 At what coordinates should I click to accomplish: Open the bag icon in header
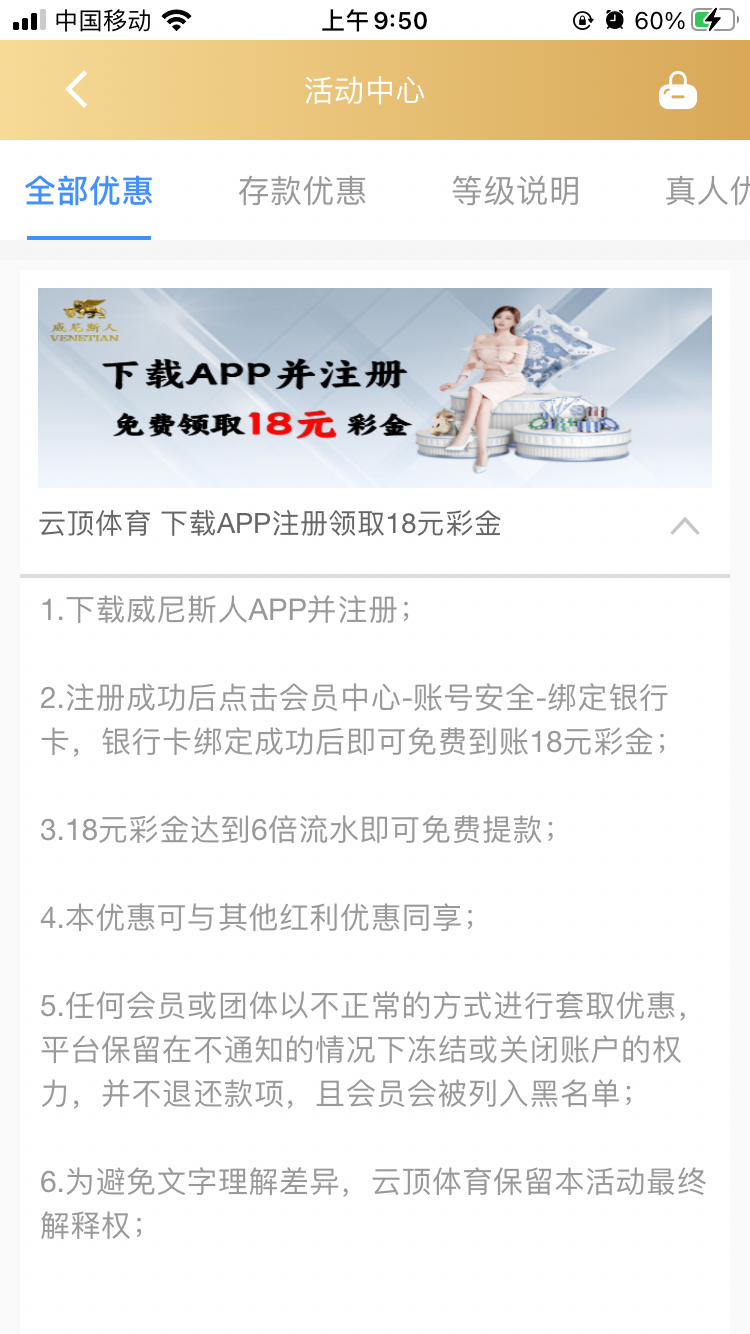click(x=677, y=91)
